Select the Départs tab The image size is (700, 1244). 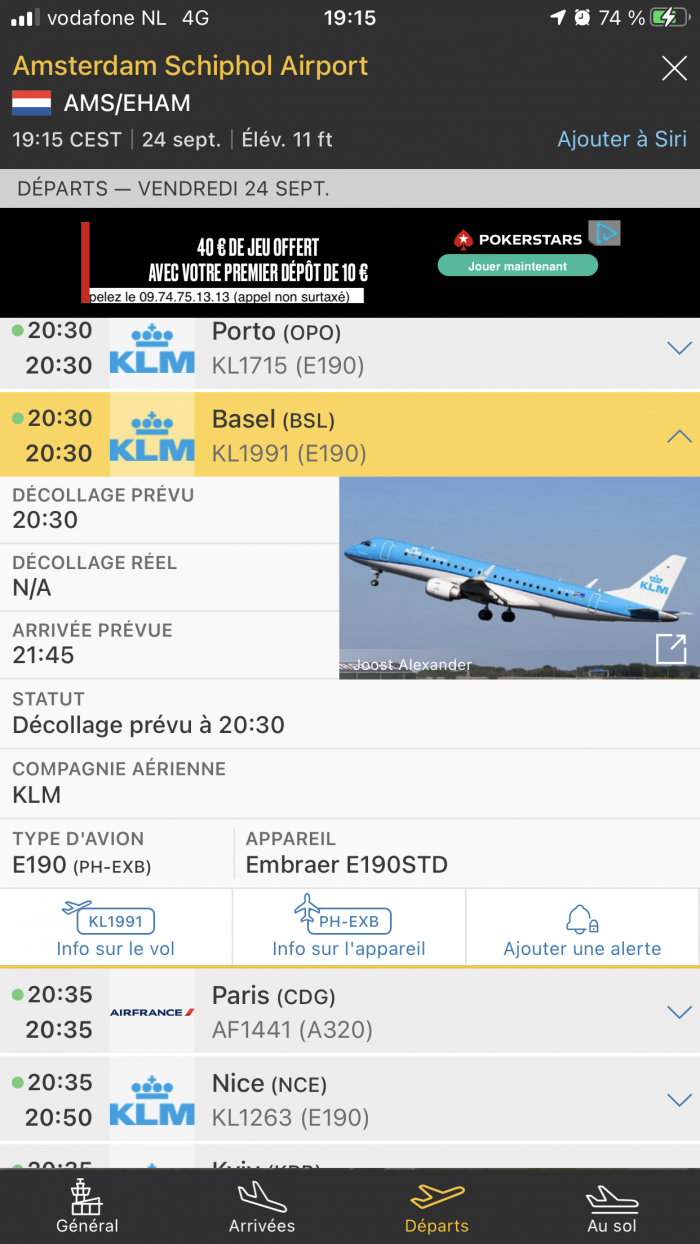[x=437, y=1206]
